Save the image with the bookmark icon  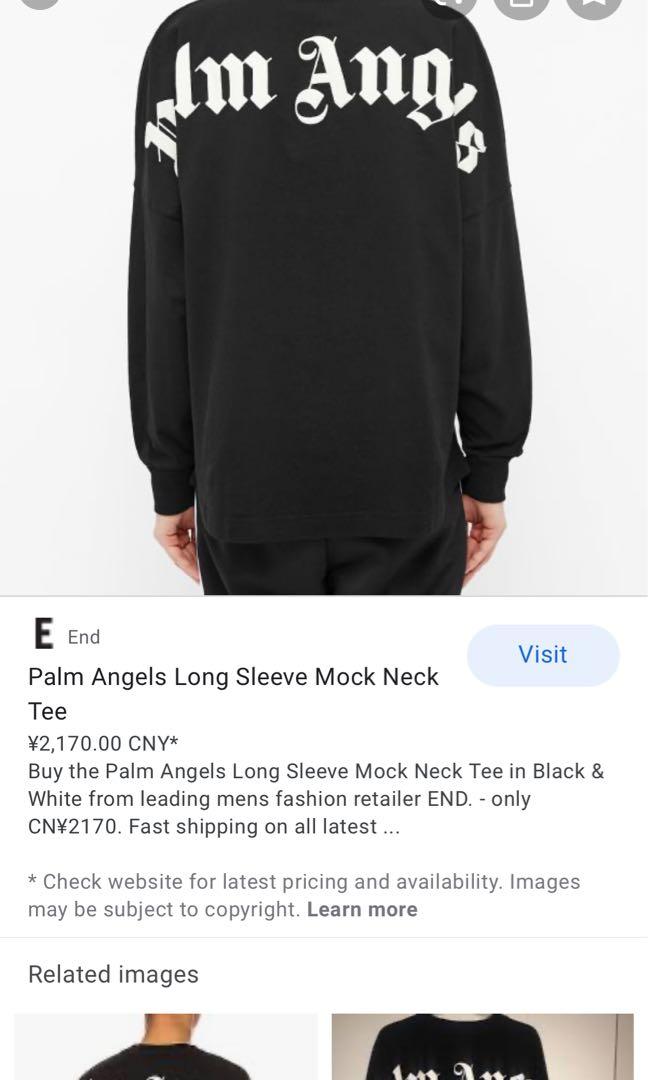(594, 7)
